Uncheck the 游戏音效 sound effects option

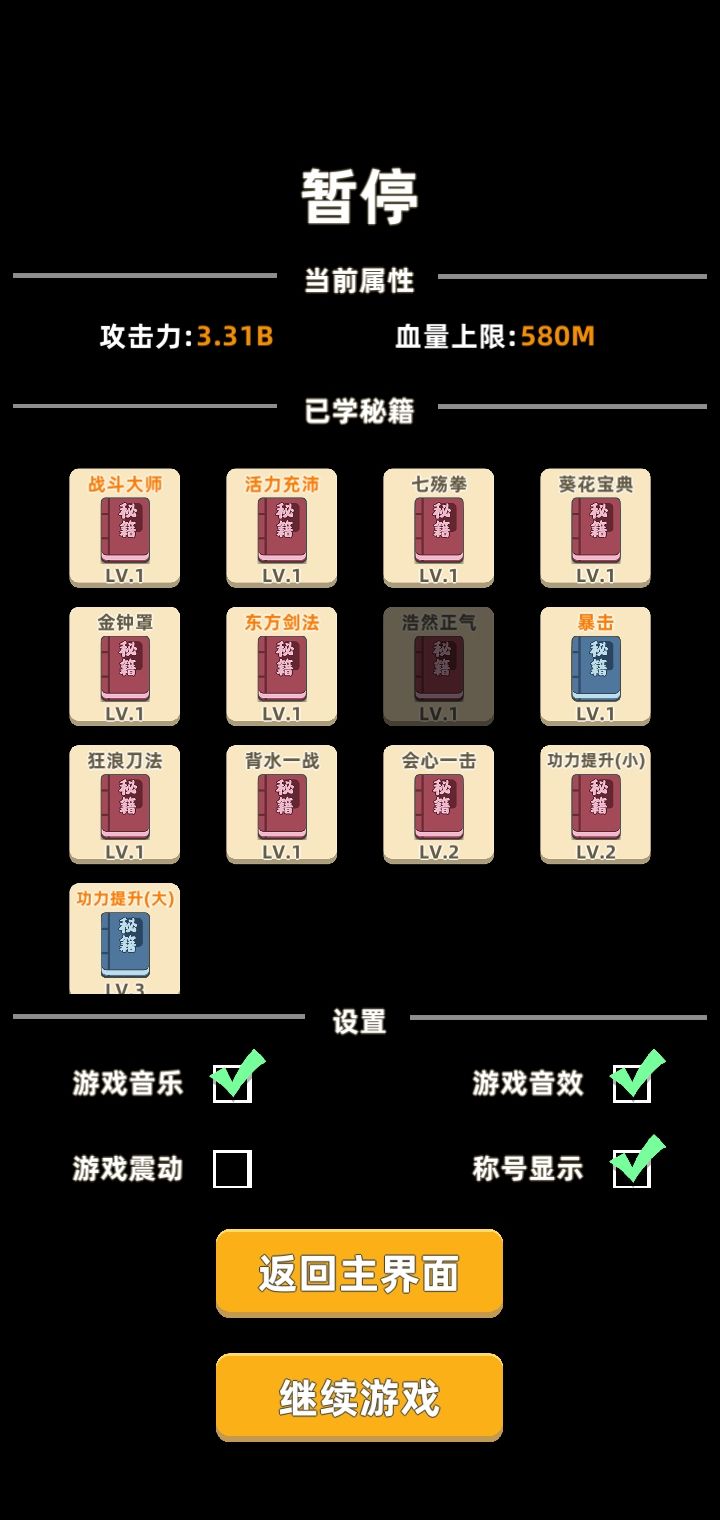(x=632, y=1083)
